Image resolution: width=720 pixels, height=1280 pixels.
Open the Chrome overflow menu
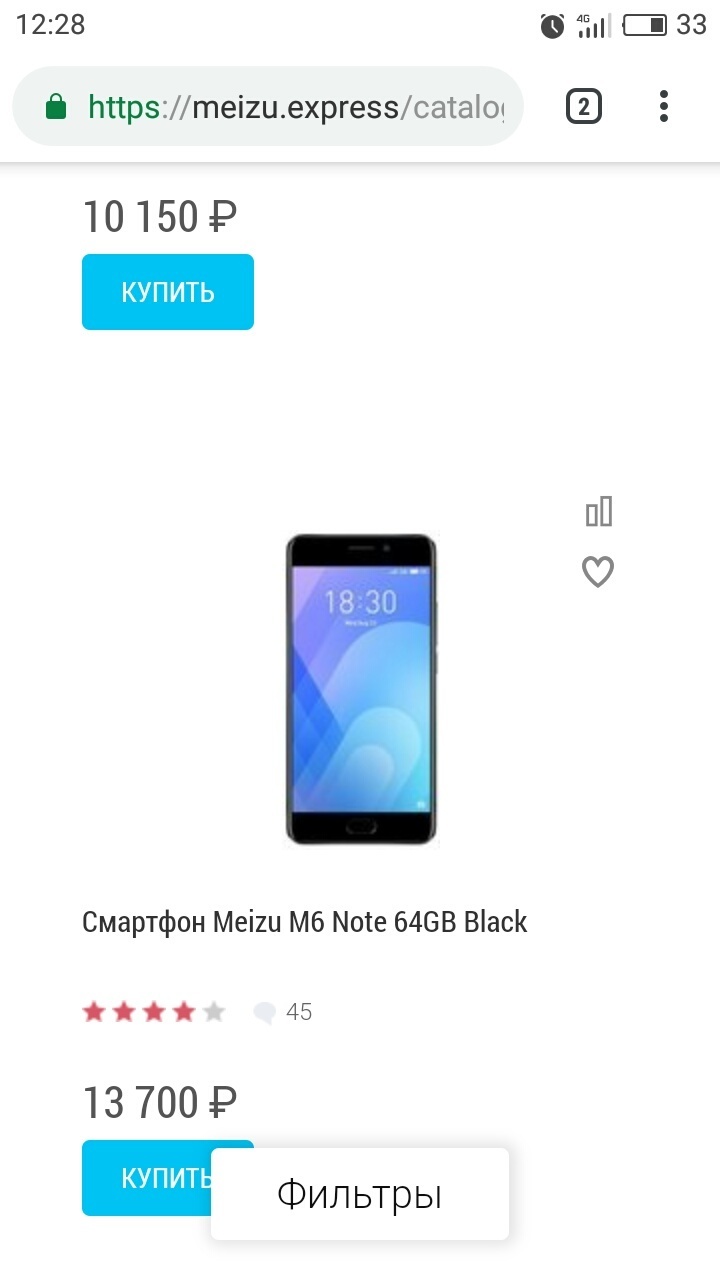click(664, 106)
